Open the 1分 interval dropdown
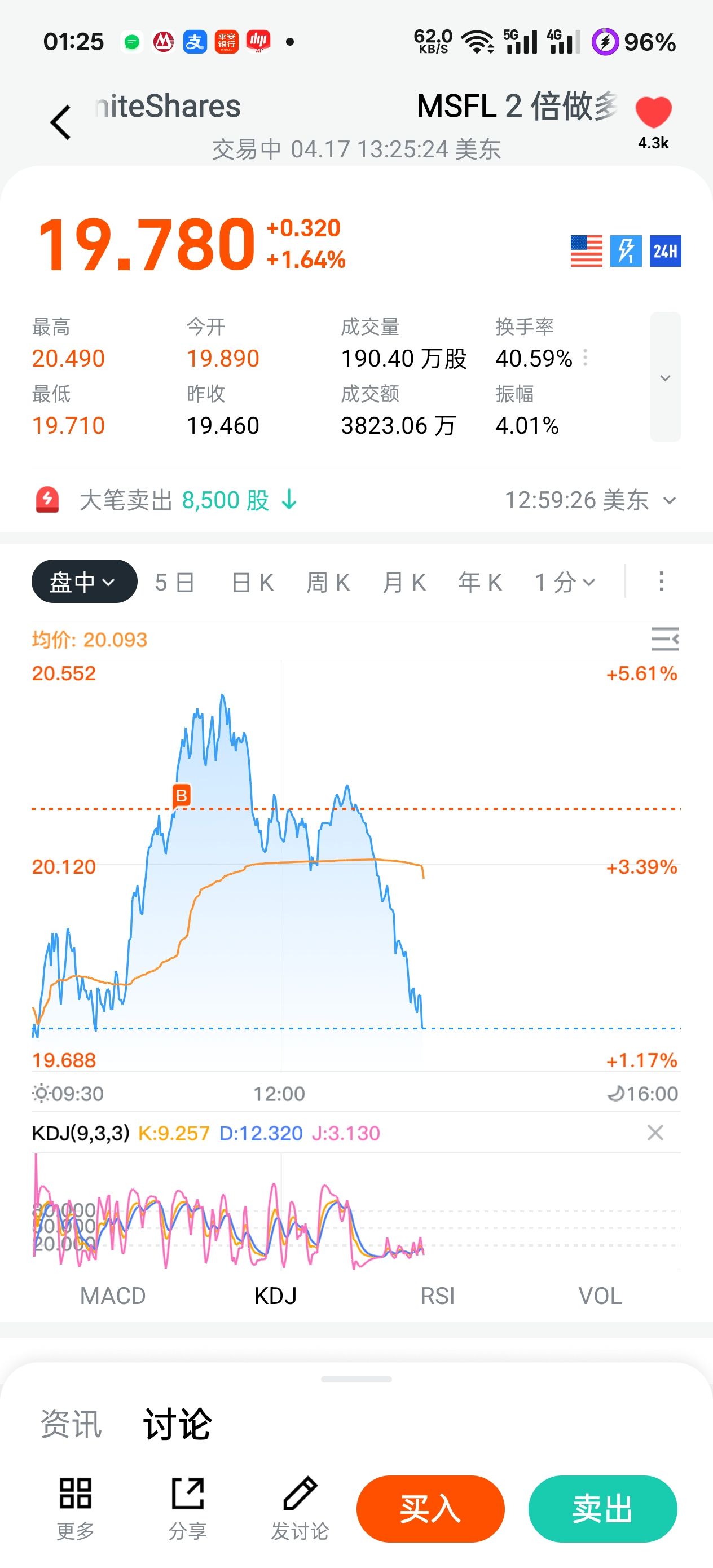The height and width of the screenshot is (1568, 713). (565, 583)
